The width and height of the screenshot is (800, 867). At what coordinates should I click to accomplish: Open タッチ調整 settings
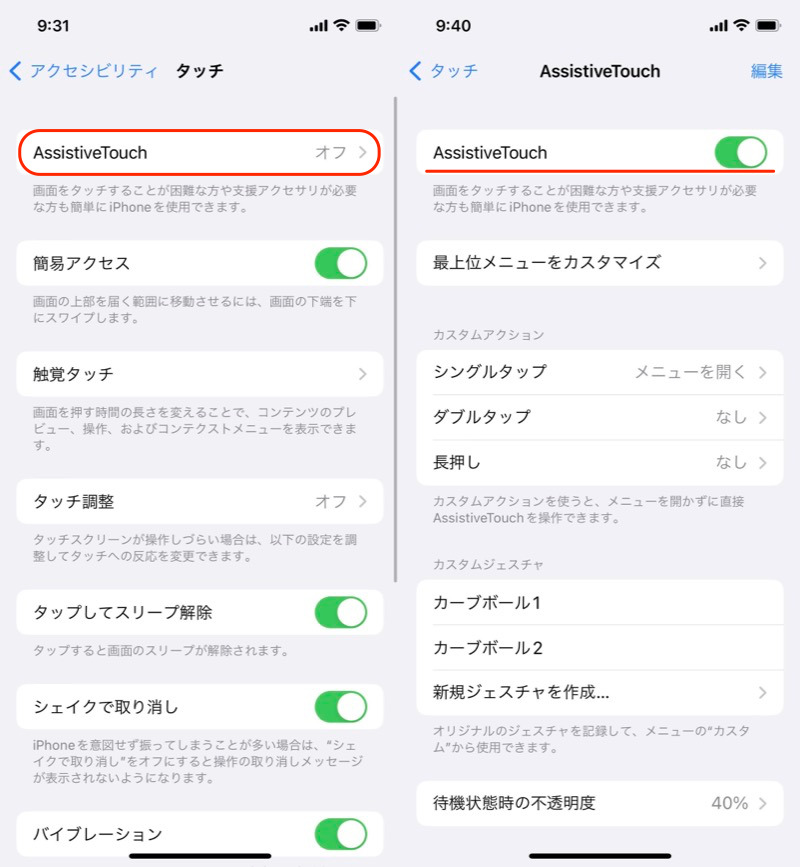[x=200, y=500]
